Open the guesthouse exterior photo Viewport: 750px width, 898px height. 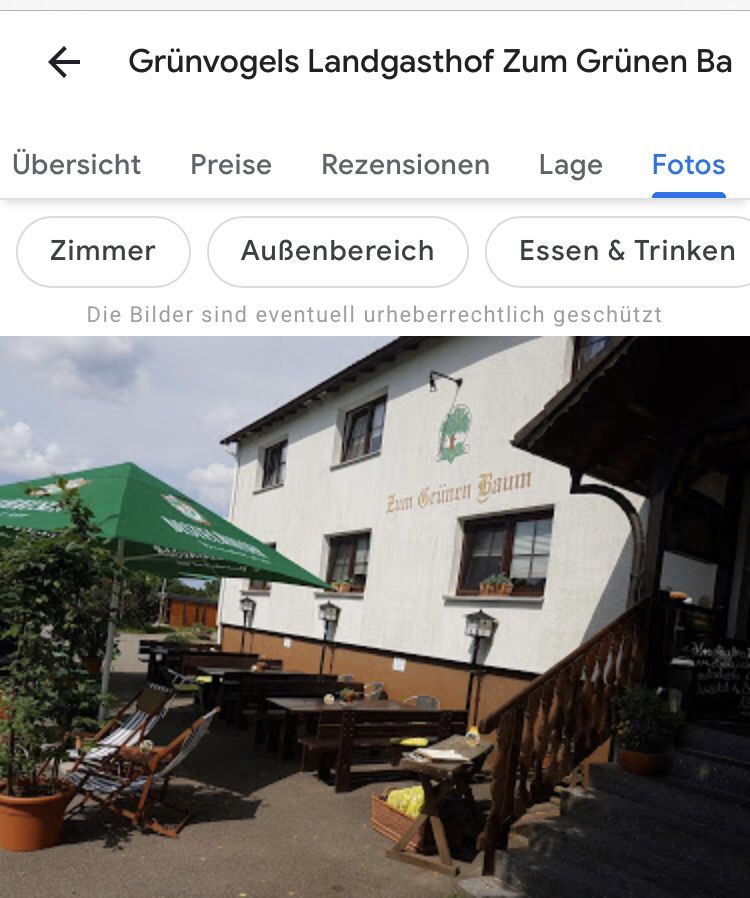[375, 617]
